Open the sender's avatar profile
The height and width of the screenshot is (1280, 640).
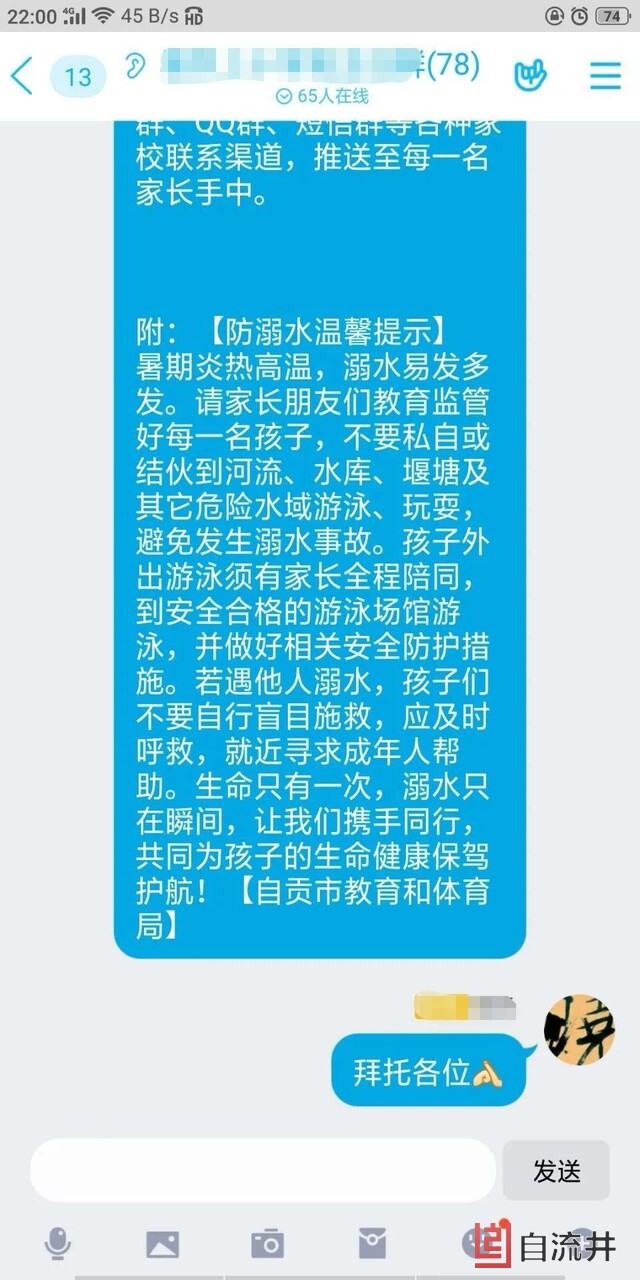tap(578, 1029)
